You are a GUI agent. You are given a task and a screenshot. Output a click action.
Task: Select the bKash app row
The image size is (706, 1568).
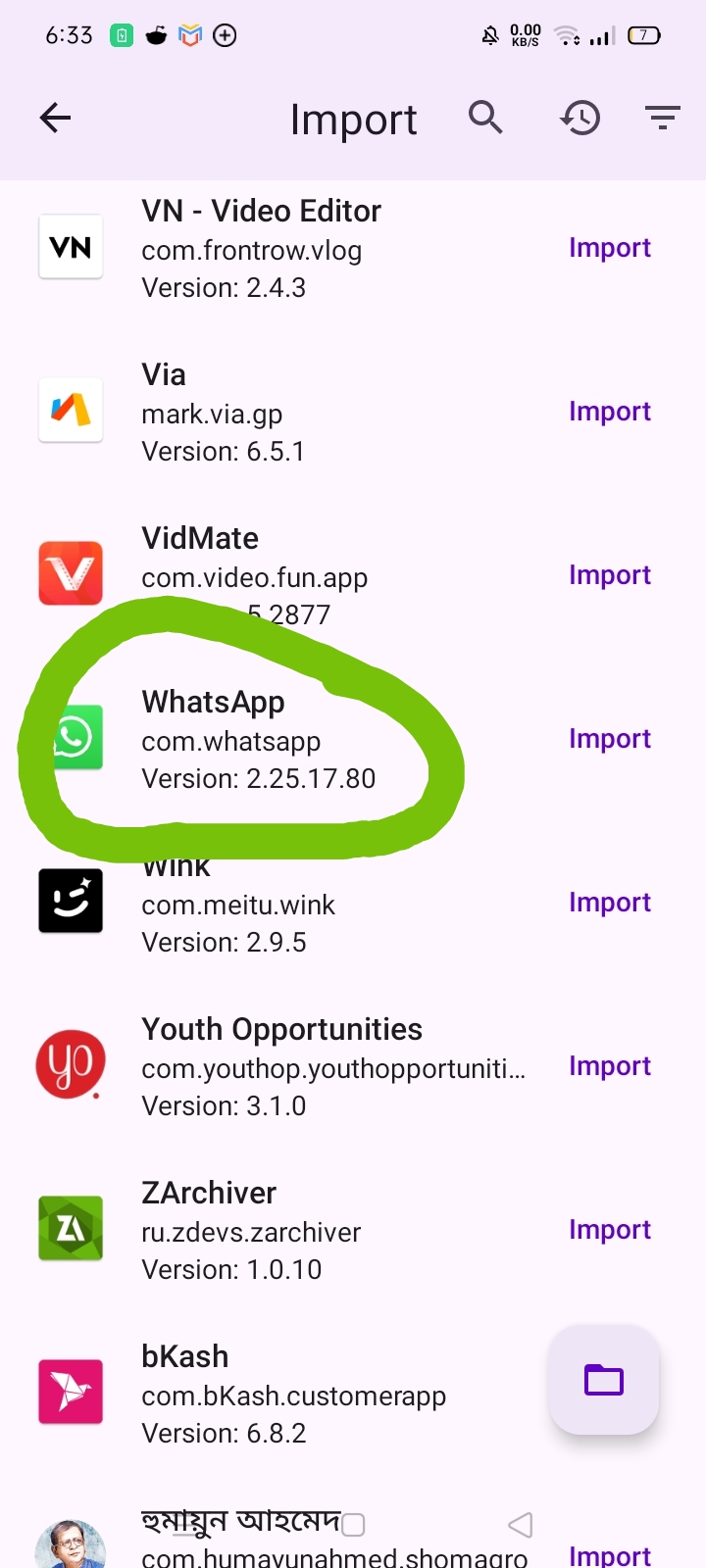[294, 1394]
